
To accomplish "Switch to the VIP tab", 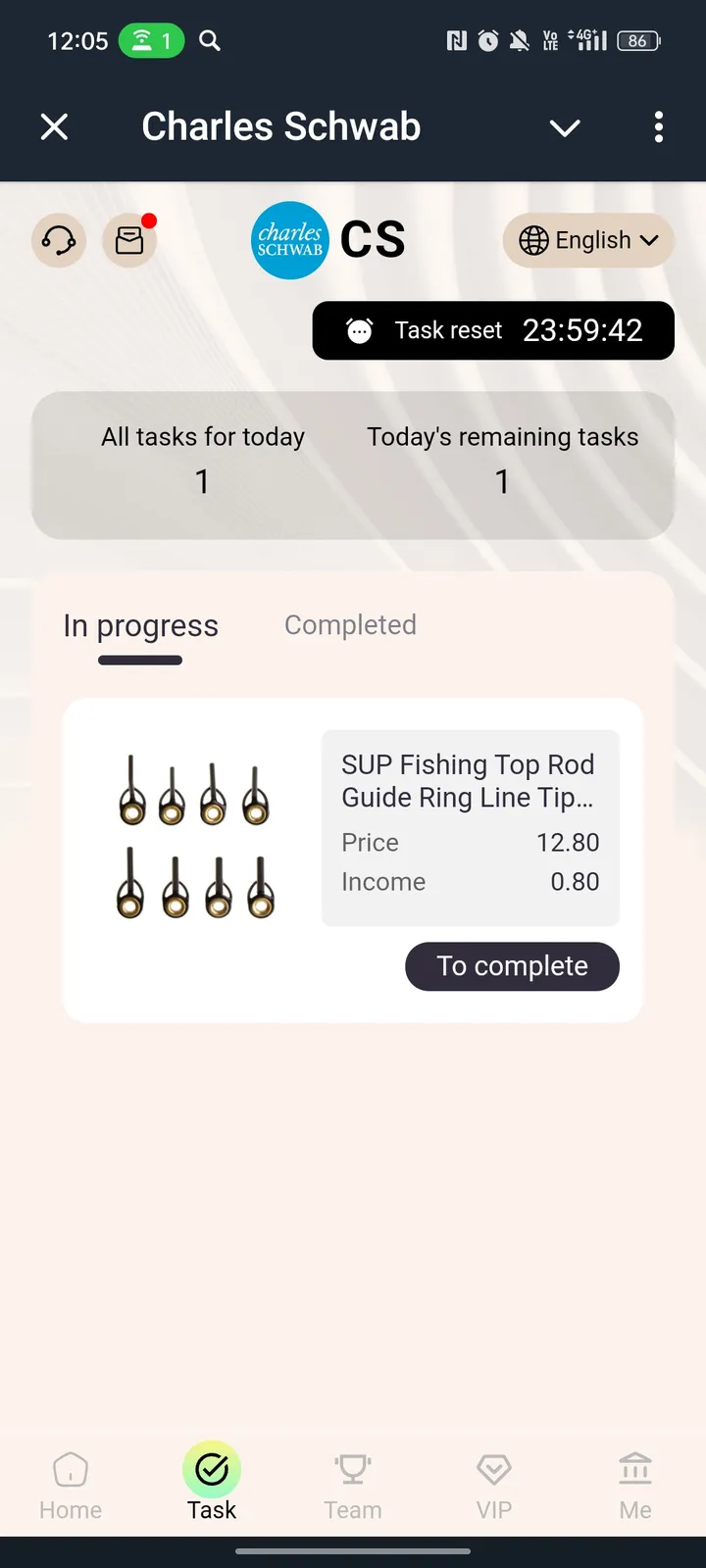I will [494, 1486].
